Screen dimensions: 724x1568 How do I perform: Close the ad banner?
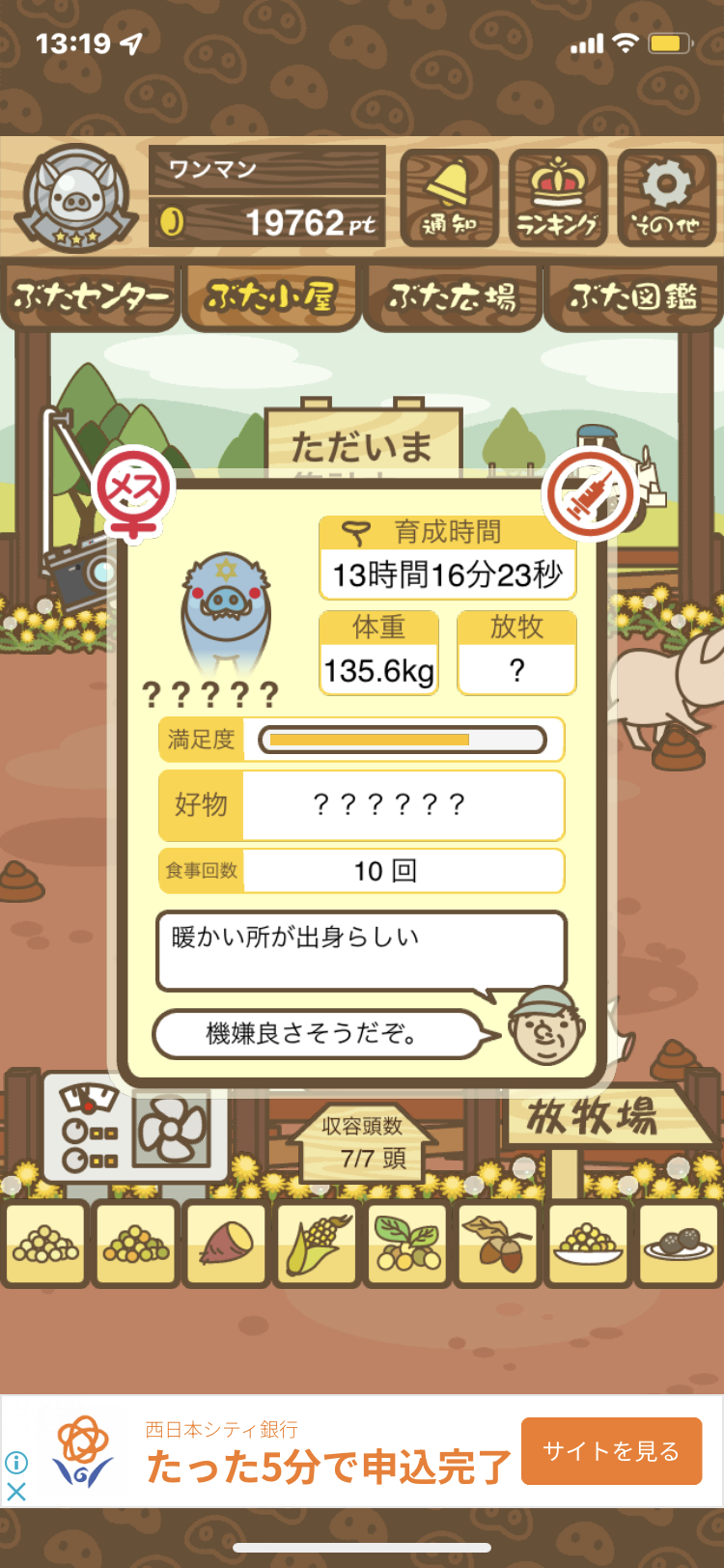(16, 1492)
